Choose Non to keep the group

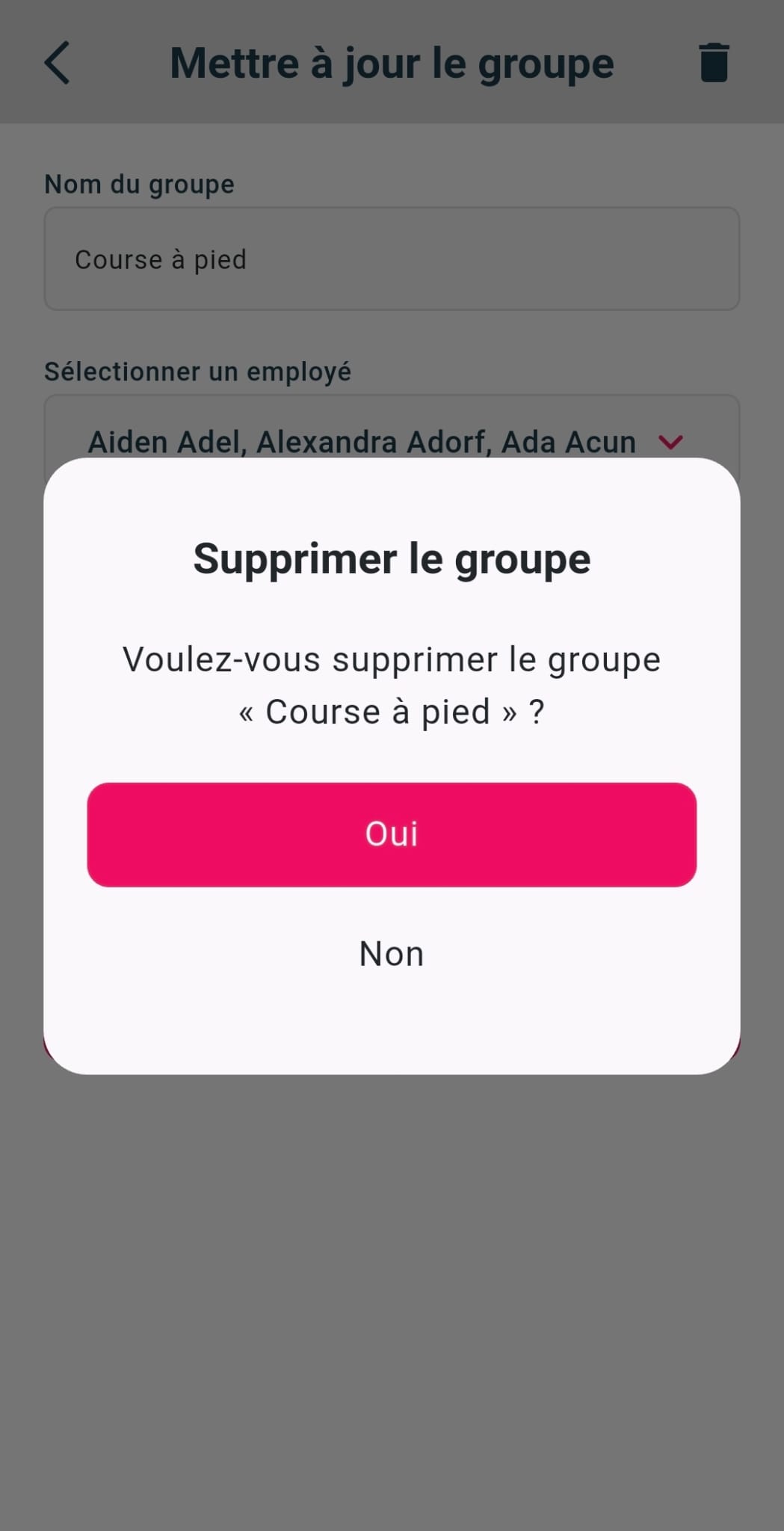(392, 954)
